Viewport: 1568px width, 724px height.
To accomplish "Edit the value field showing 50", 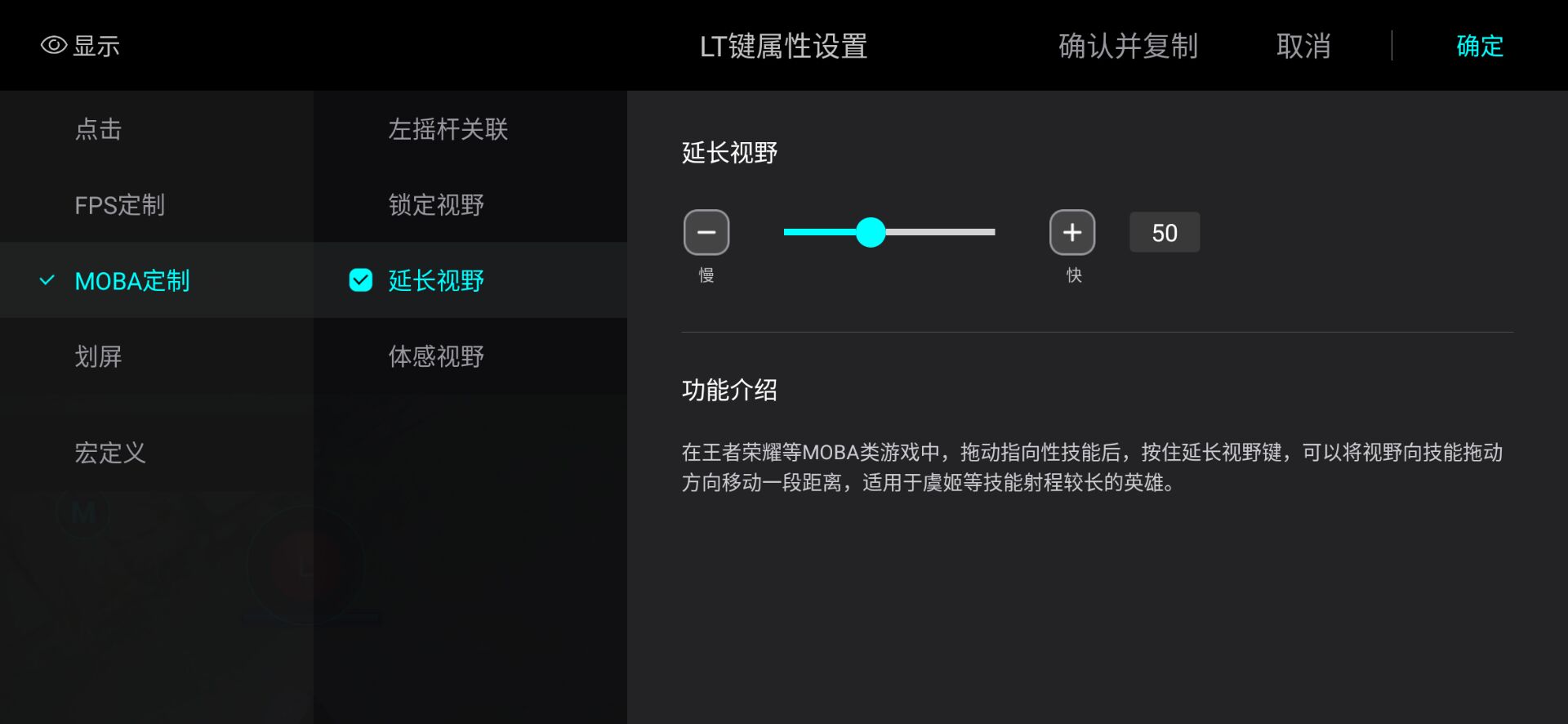I will pyautogui.click(x=1165, y=233).
